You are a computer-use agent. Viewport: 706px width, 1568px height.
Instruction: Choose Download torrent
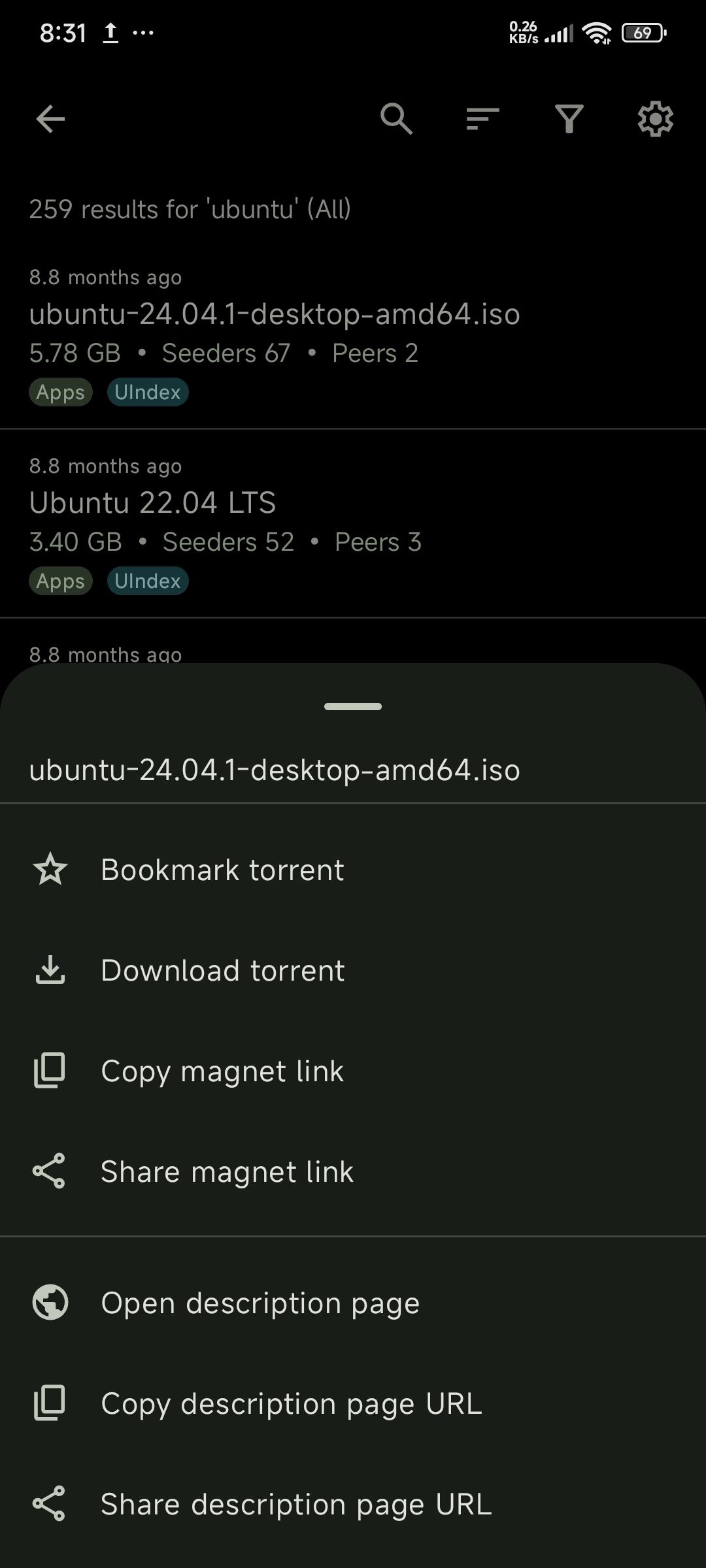(222, 971)
